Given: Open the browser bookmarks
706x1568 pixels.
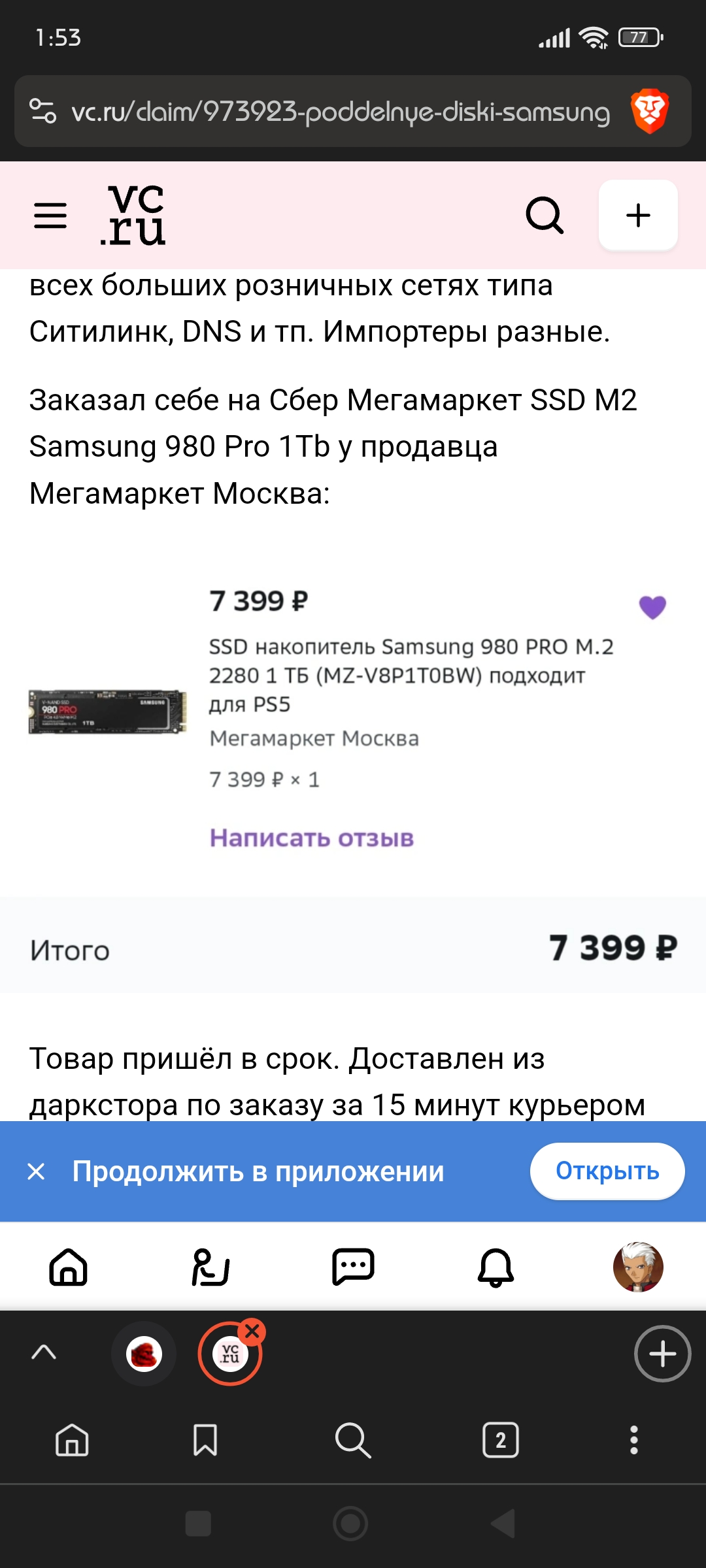Looking at the screenshot, I should point(205,1440).
